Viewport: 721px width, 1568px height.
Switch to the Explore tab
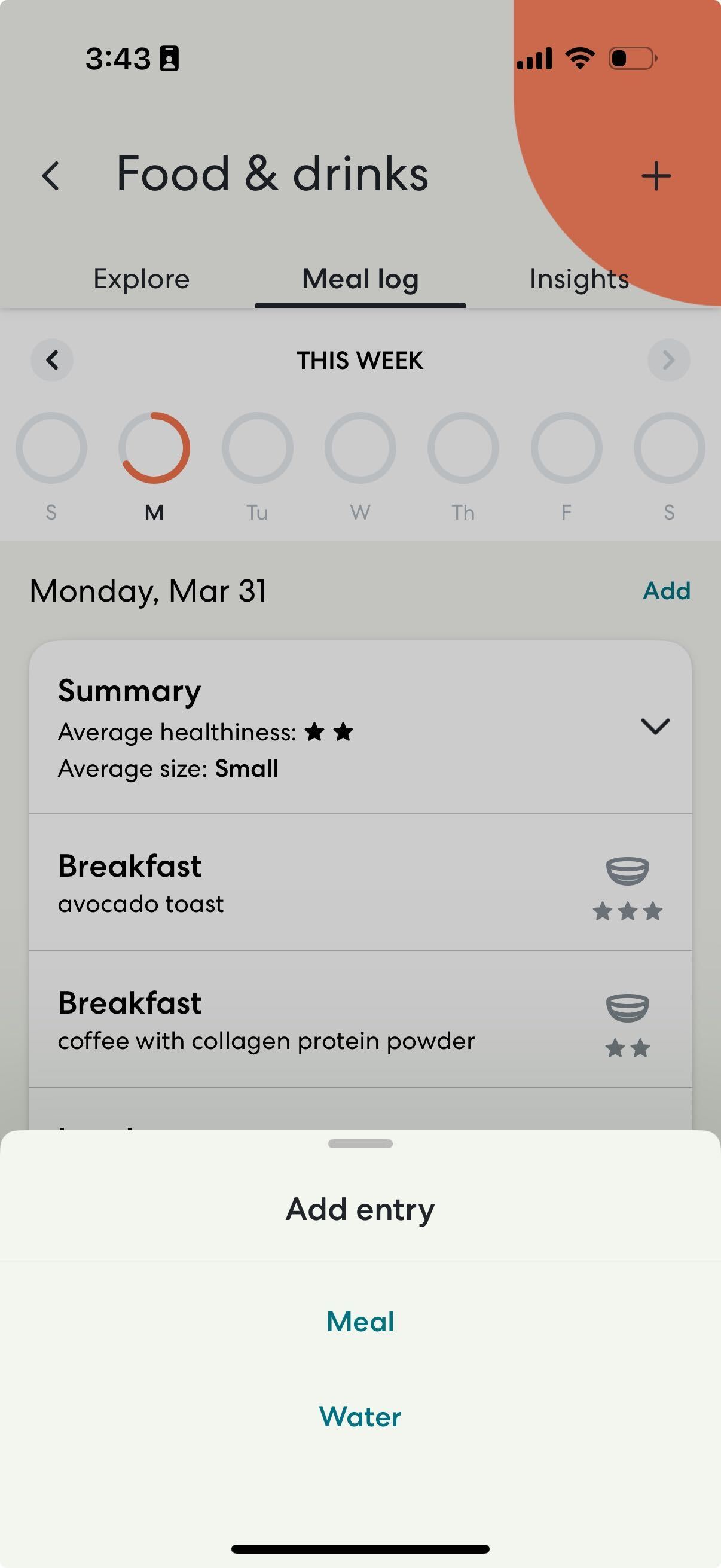coord(141,279)
